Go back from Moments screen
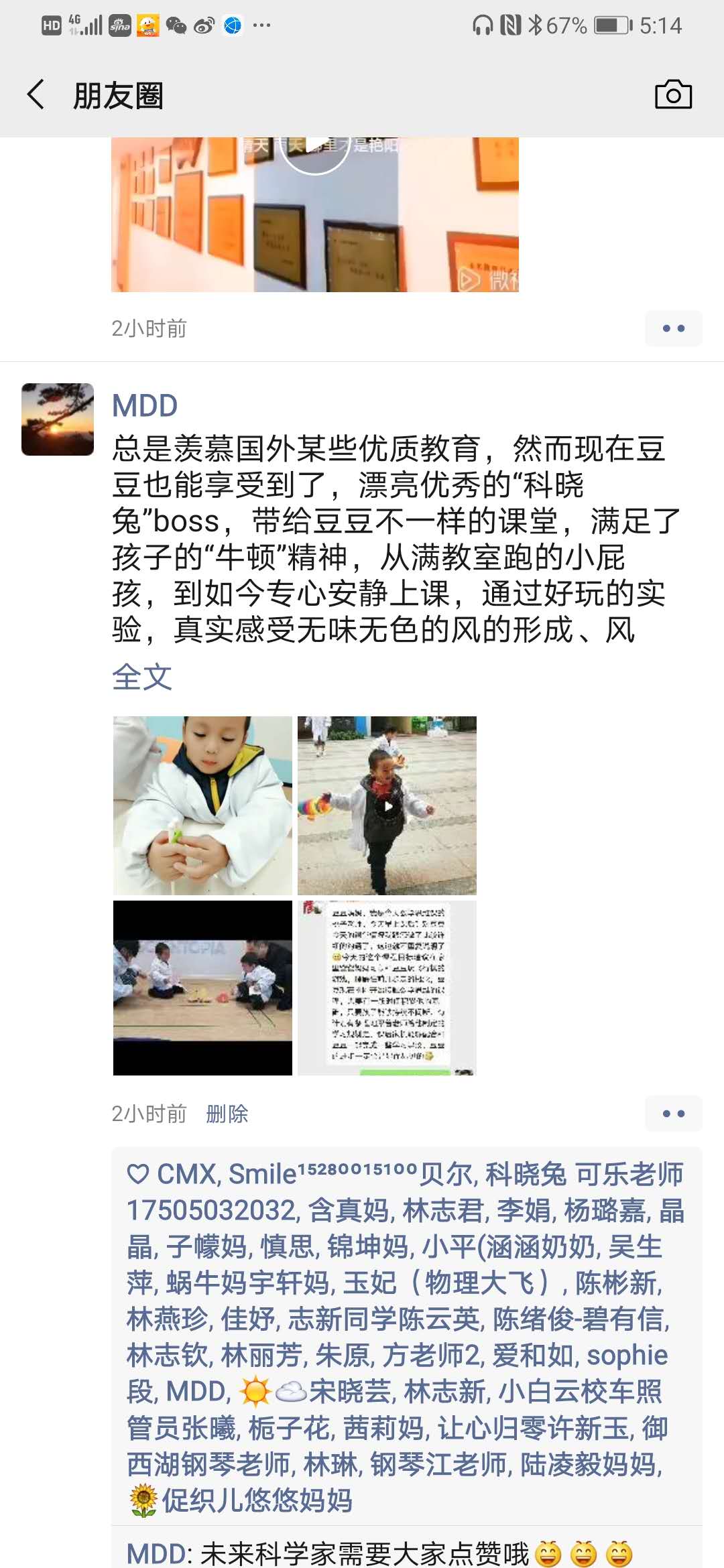Image resolution: width=724 pixels, height=1568 pixels. (36, 94)
